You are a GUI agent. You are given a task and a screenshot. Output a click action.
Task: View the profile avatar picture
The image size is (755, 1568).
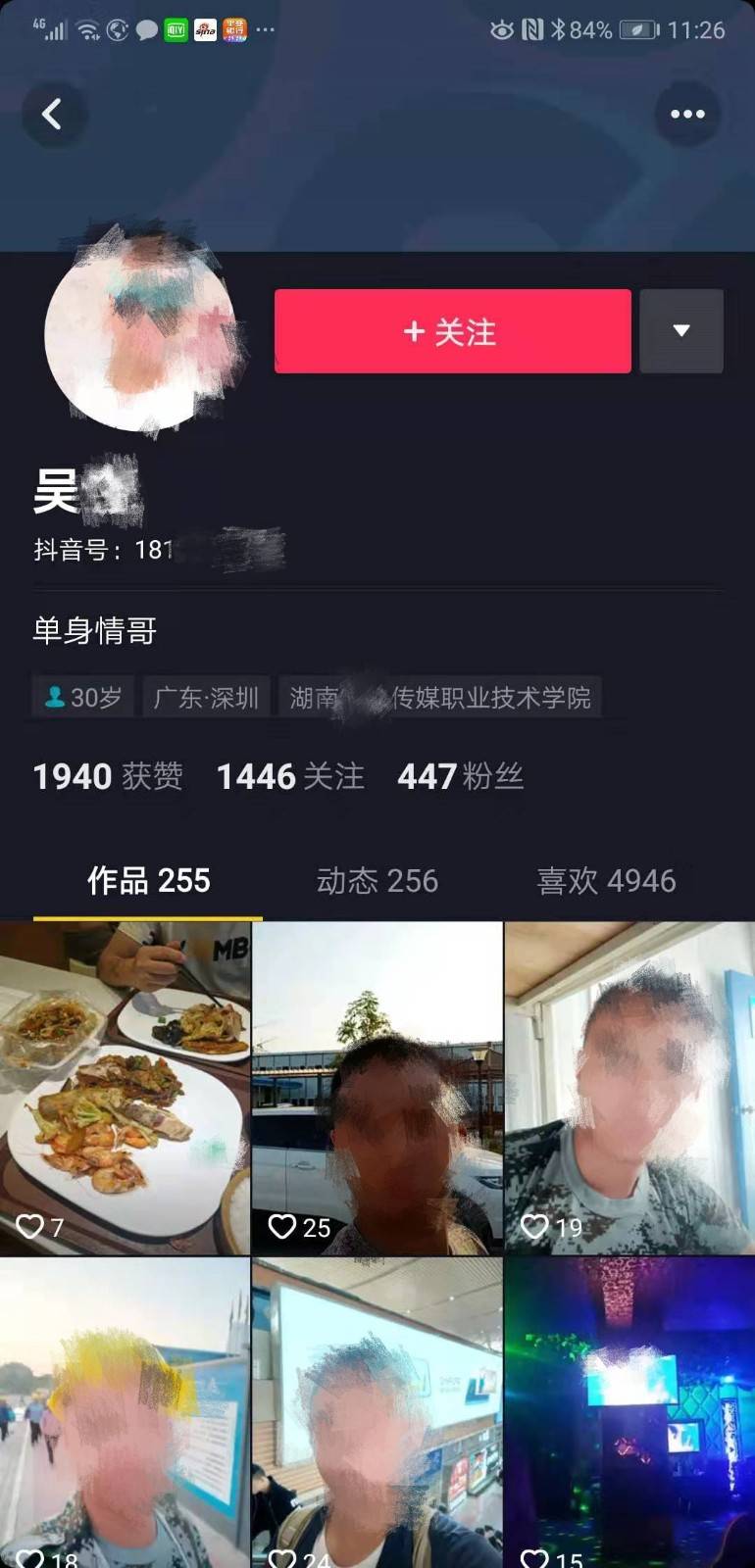click(140, 333)
